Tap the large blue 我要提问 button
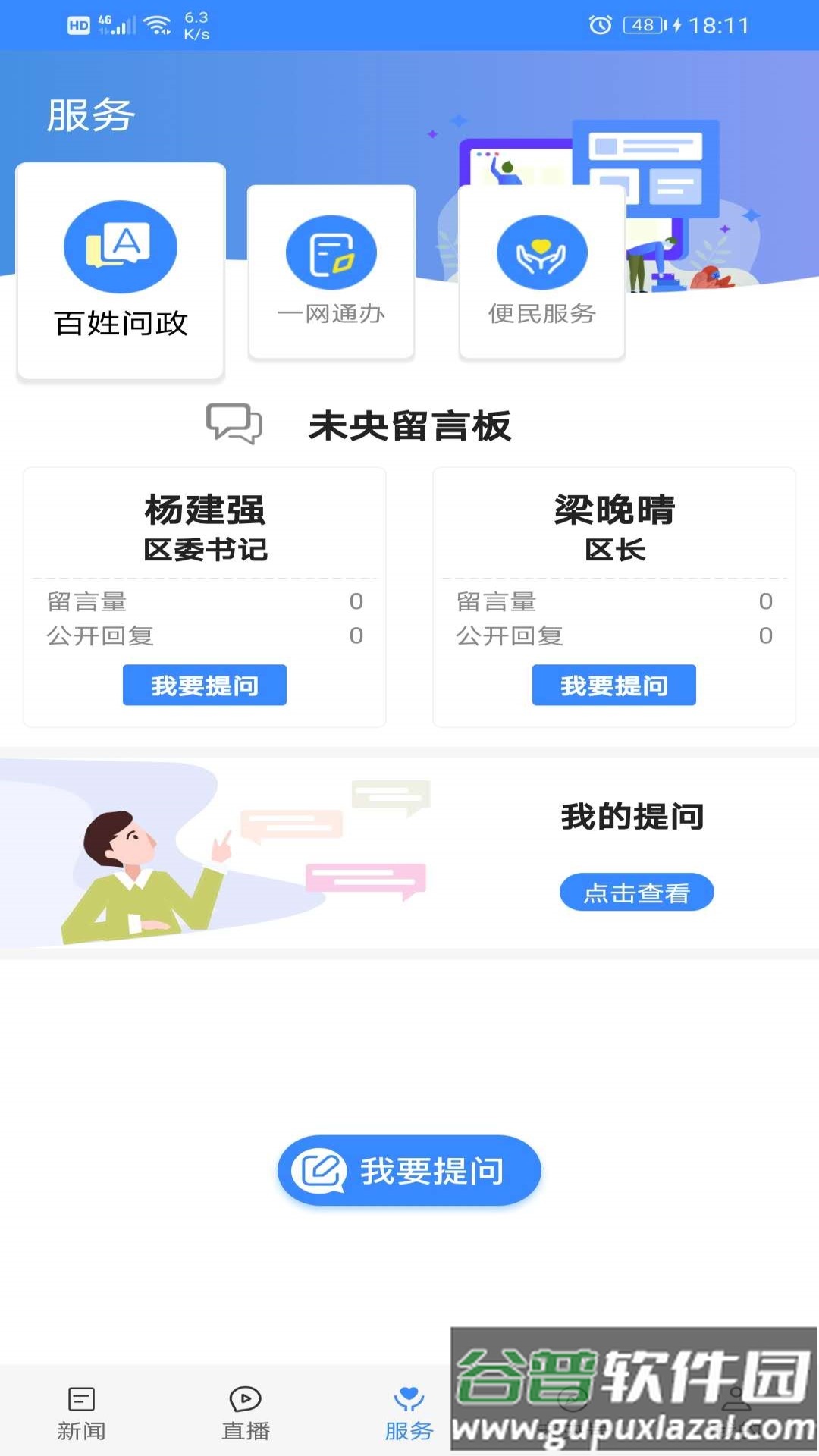The height and width of the screenshot is (1456, 819). point(409,1170)
